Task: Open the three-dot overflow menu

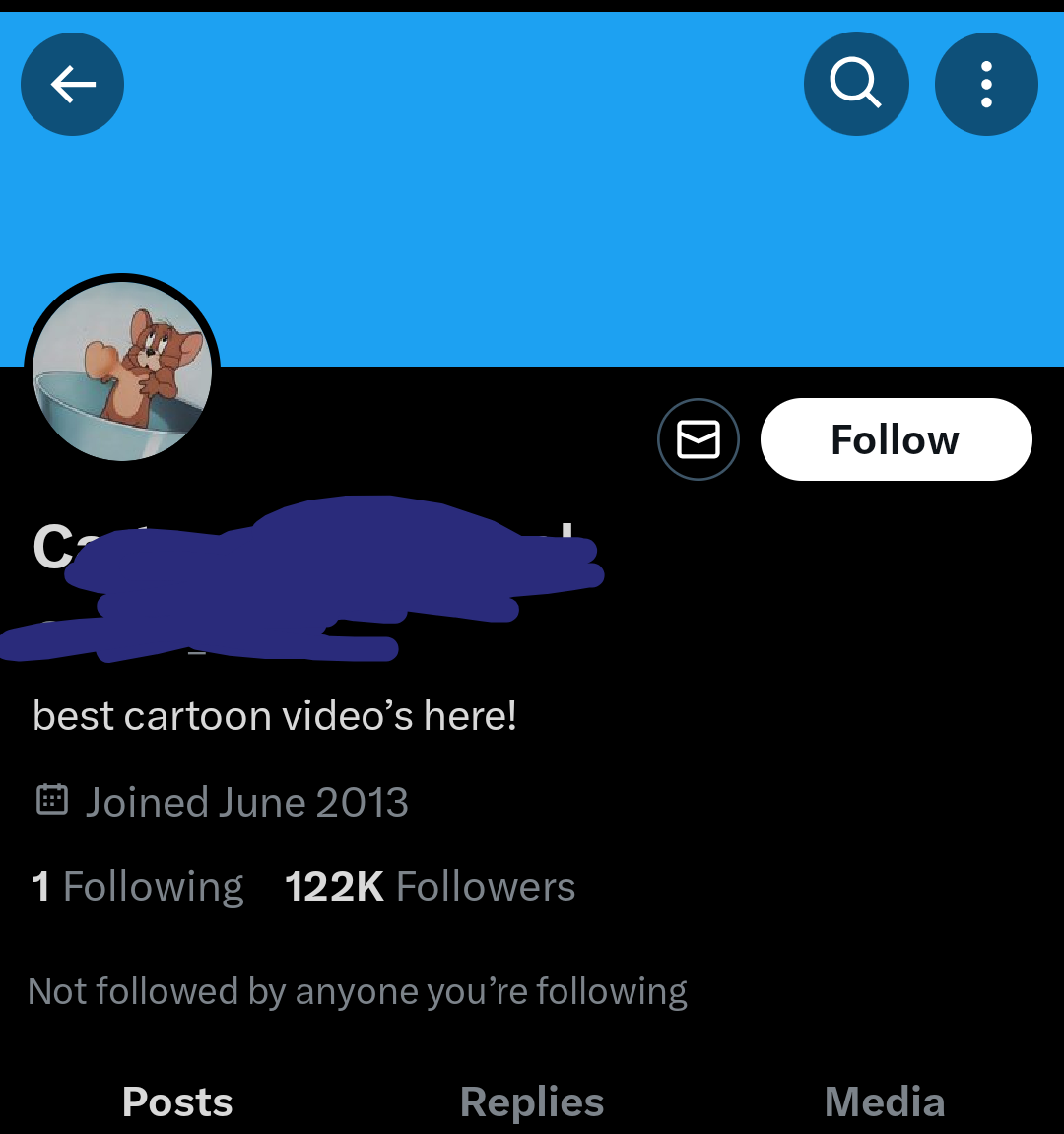Action: (x=986, y=84)
